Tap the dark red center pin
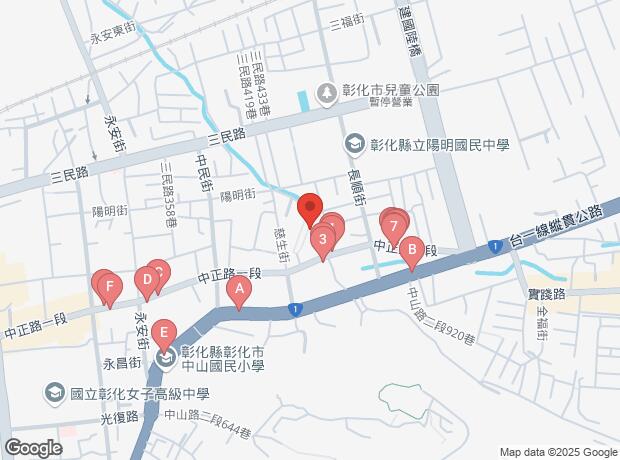 tap(309, 208)
